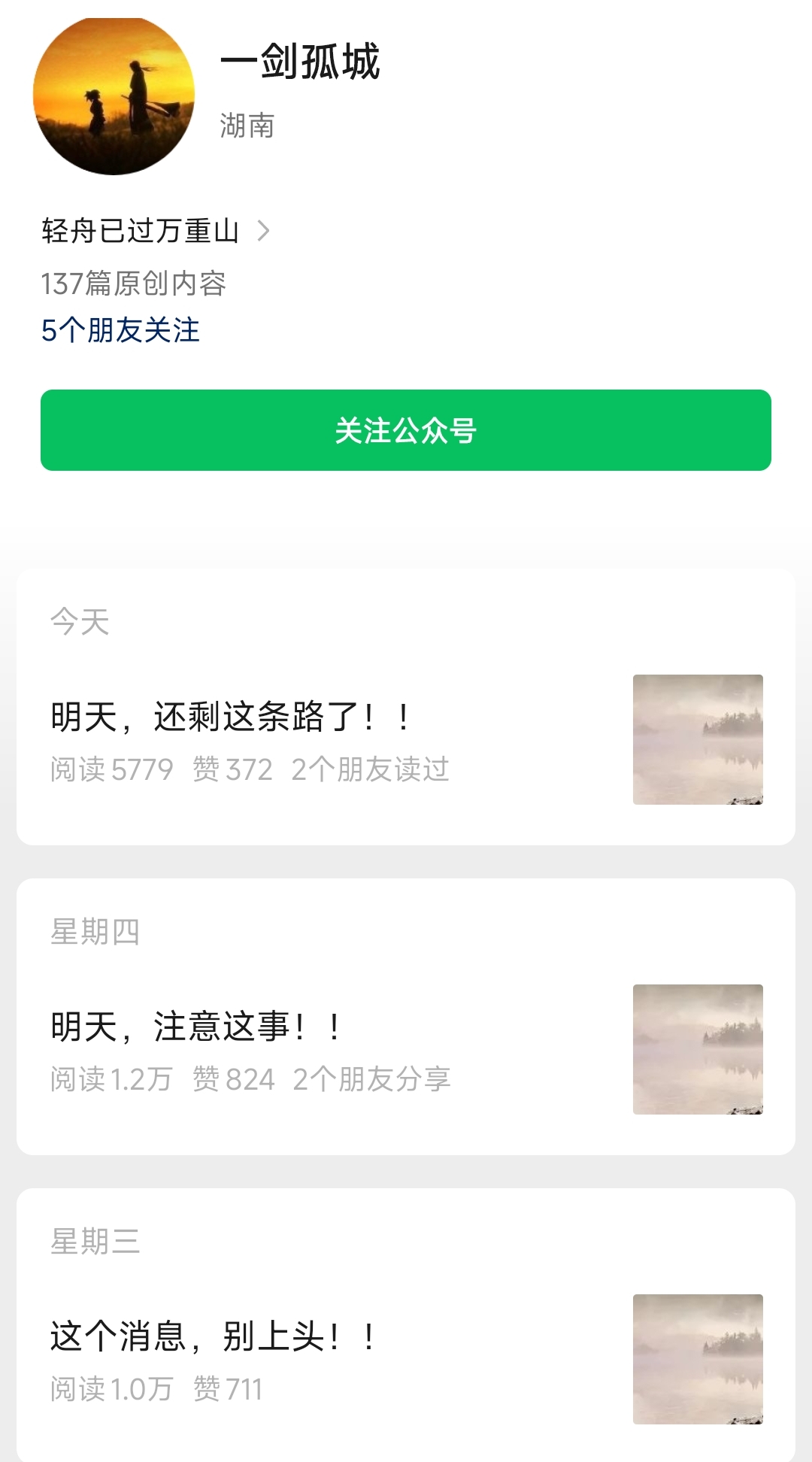
Task: Tap the 关注公众号 follow button
Action: (x=406, y=430)
